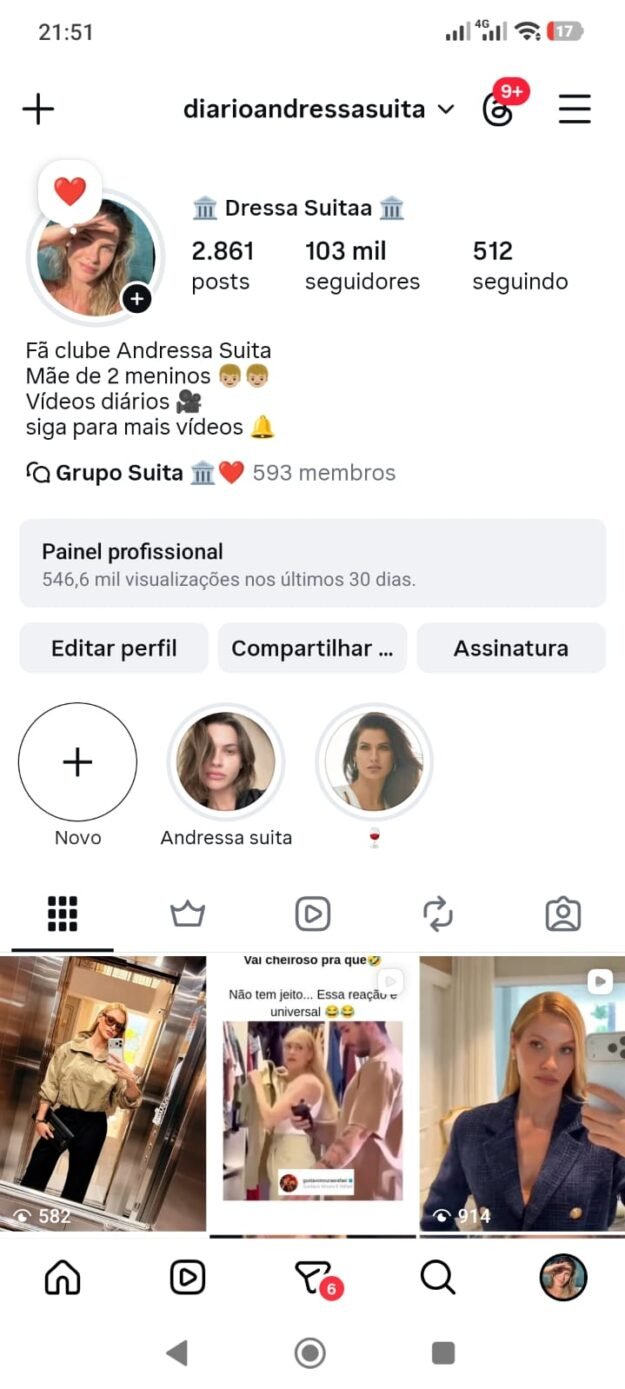Switch to the Reels tab on profile
The image size is (625, 1389).
click(x=313, y=914)
